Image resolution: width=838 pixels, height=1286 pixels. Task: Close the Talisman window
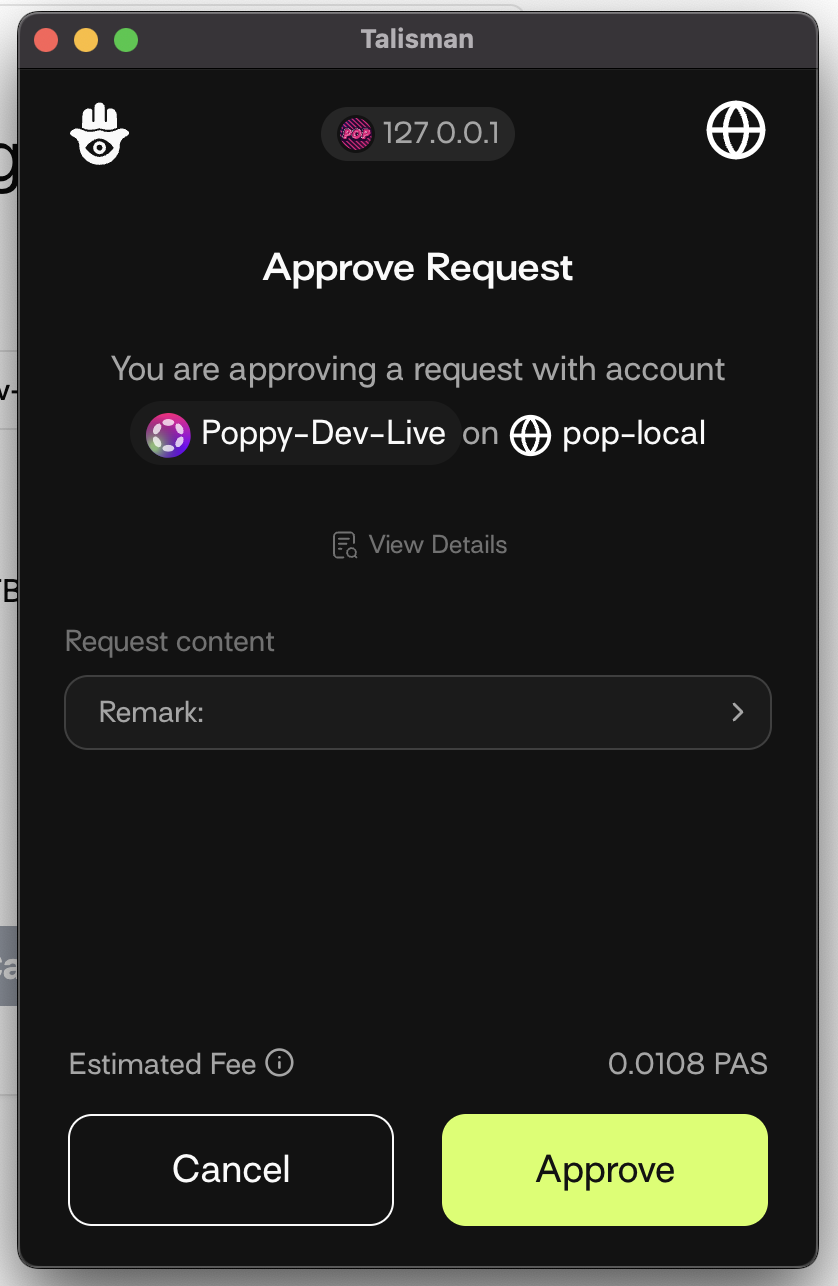46,40
